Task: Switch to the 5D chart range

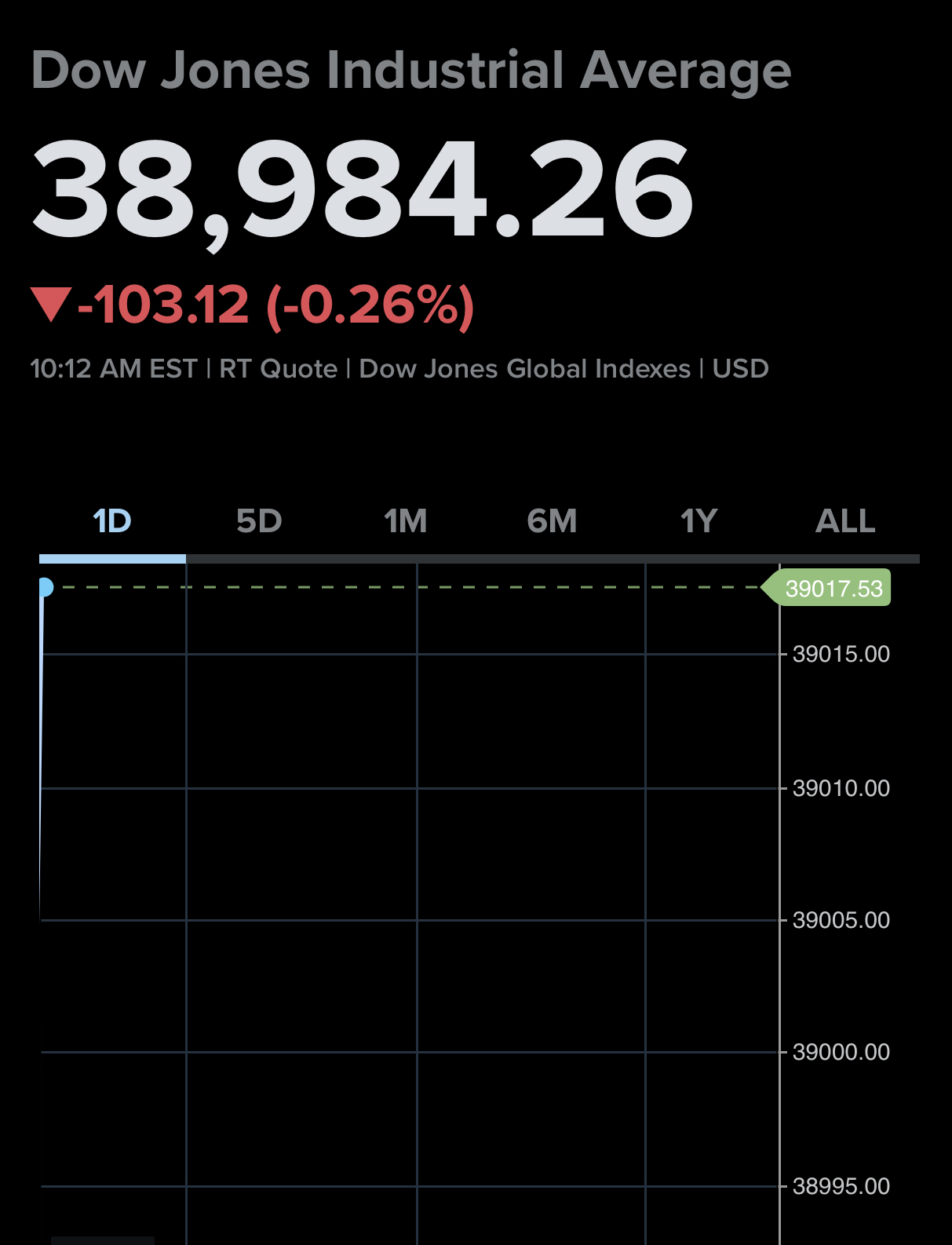Action: pos(259,521)
